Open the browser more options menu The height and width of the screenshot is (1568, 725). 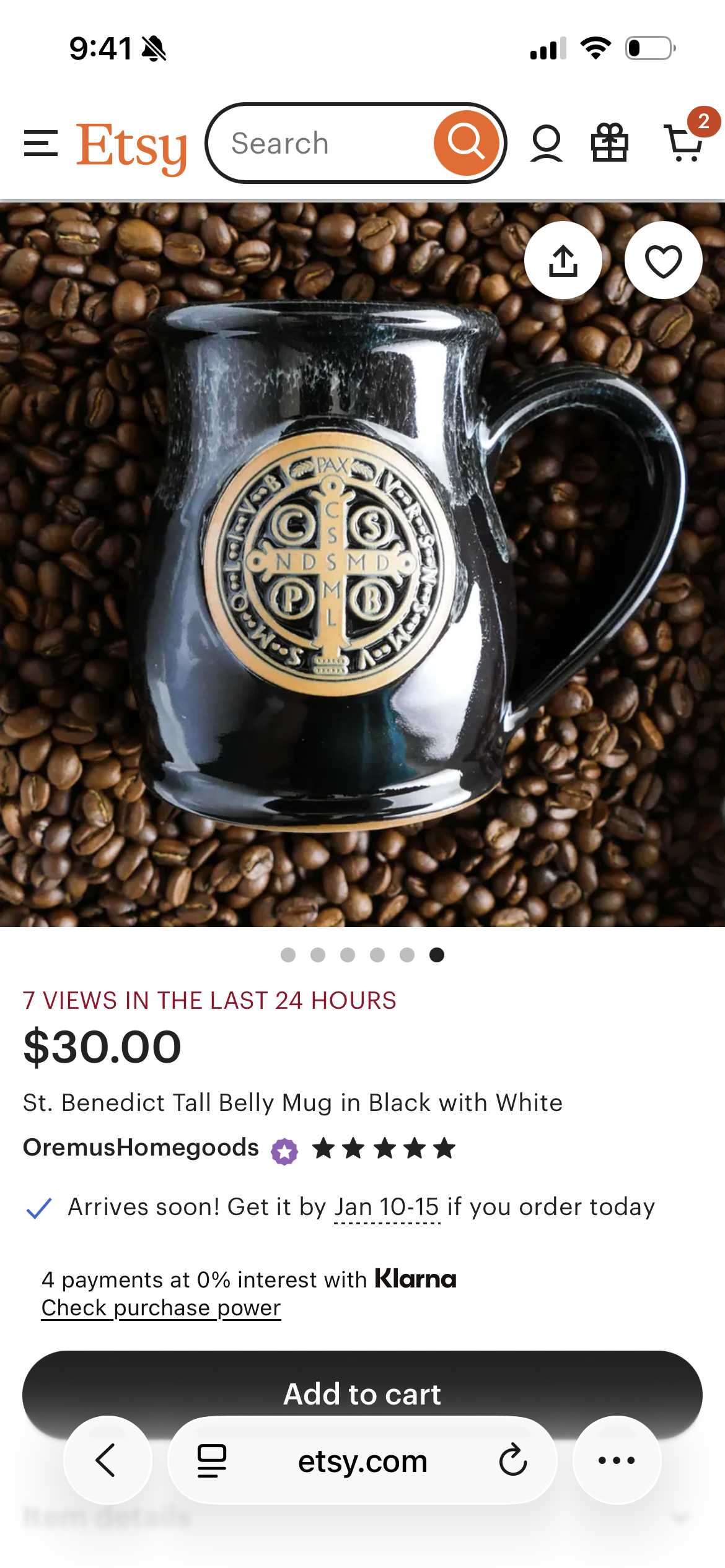pyautogui.click(x=617, y=1460)
